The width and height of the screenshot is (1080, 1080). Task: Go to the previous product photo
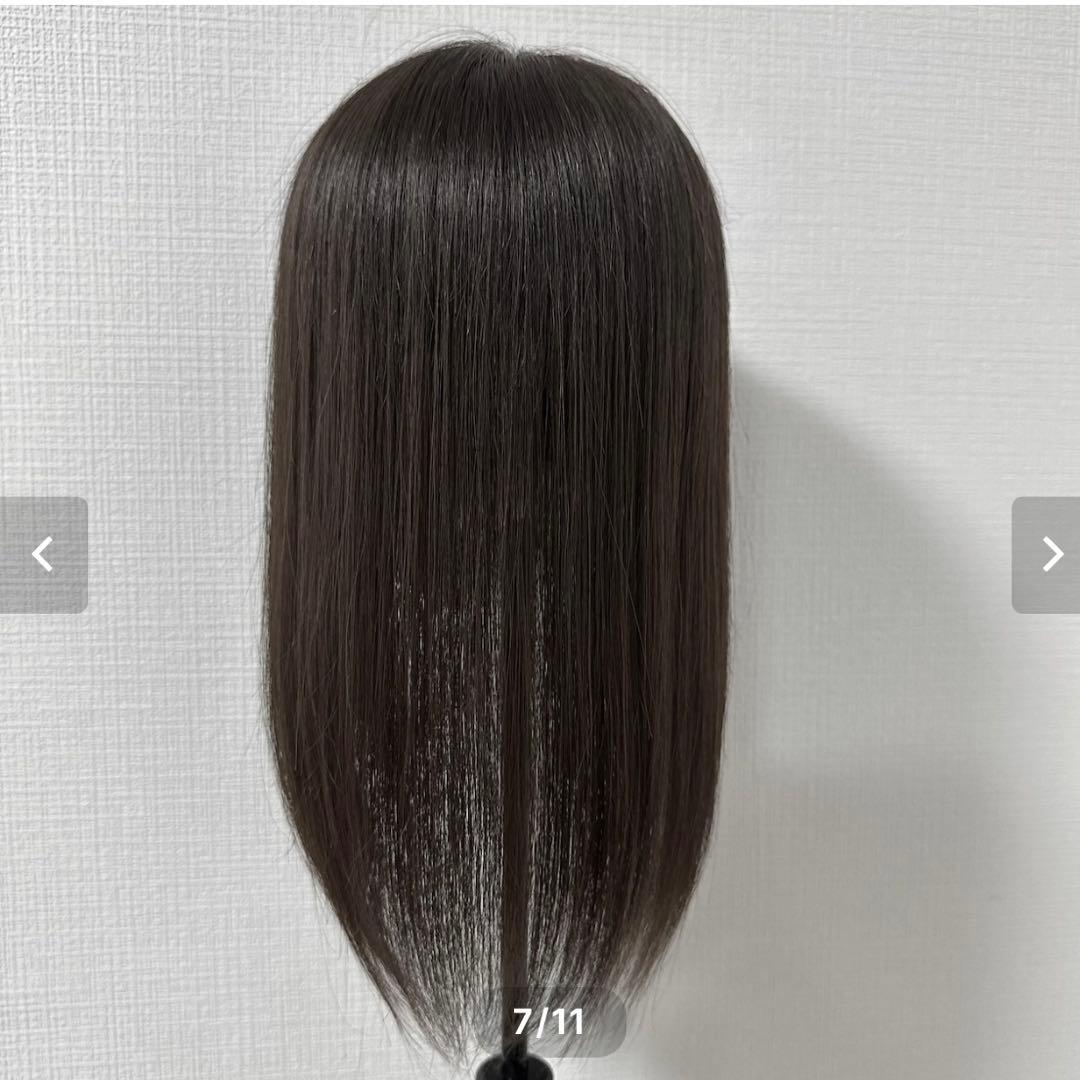[x=43, y=554]
